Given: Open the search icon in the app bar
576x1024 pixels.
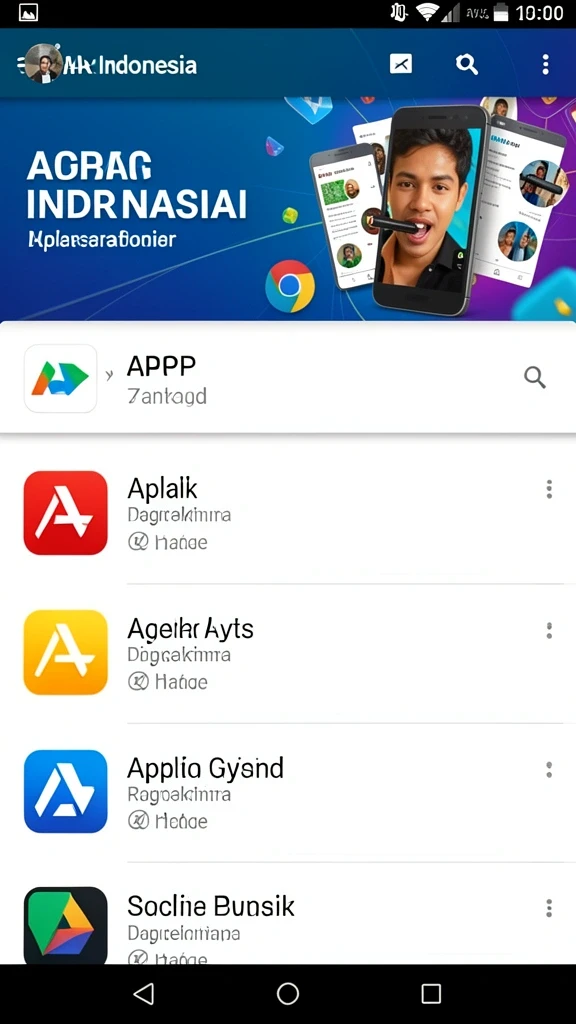Looking at the screenshot, I should 467,64.
